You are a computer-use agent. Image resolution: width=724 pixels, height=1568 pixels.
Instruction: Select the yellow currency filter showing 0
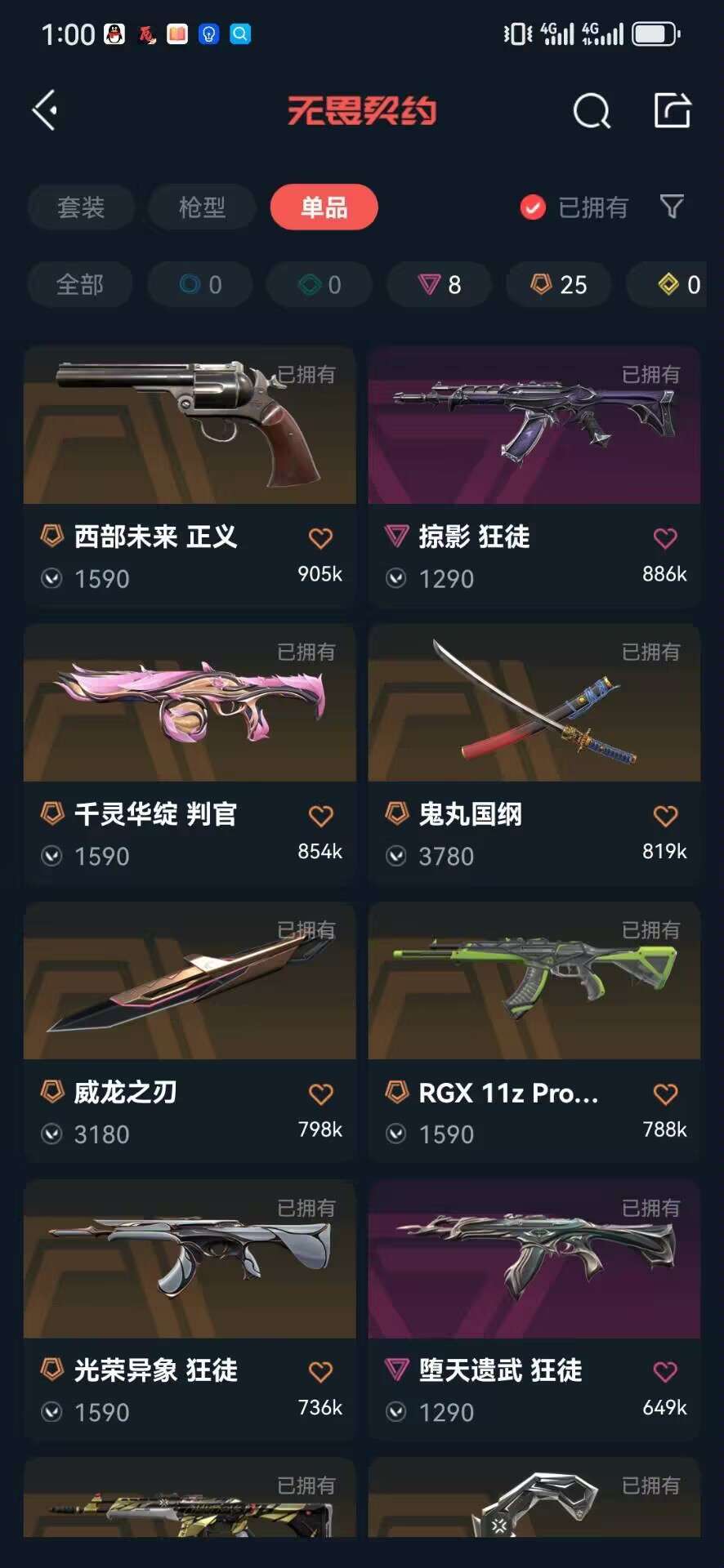(678, 284)
